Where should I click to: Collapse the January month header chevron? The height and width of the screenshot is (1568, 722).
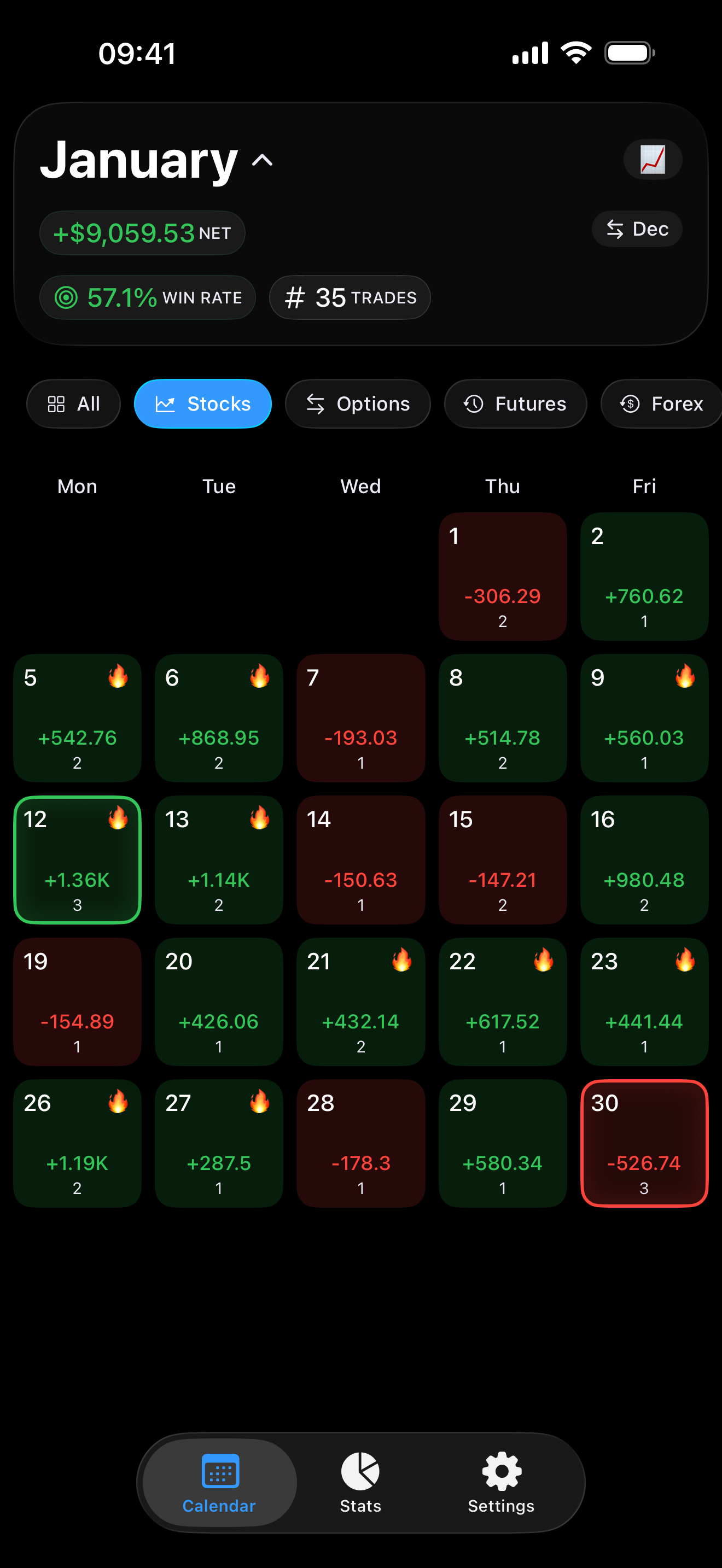pos(262,161)
